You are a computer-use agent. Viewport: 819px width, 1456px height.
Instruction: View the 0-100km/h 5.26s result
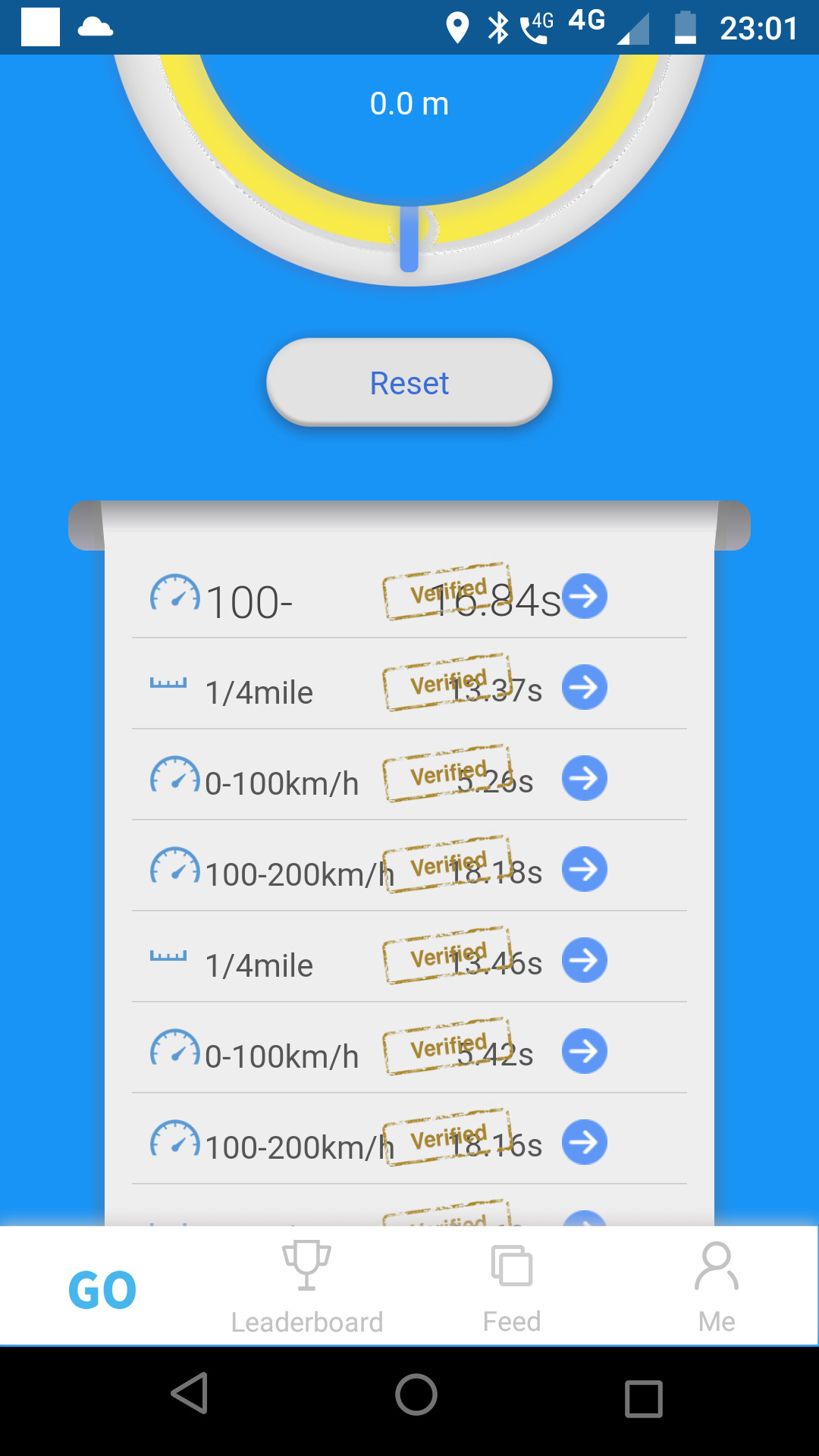pos(584,779)
